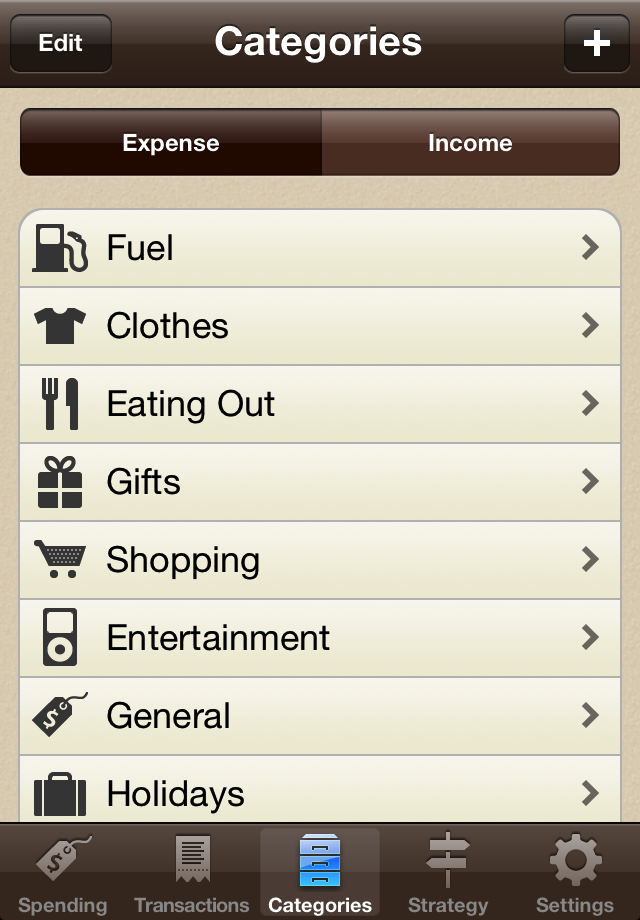Open the Strategy tab
Viewport: 640px width, 920px height.
(448, 873)
